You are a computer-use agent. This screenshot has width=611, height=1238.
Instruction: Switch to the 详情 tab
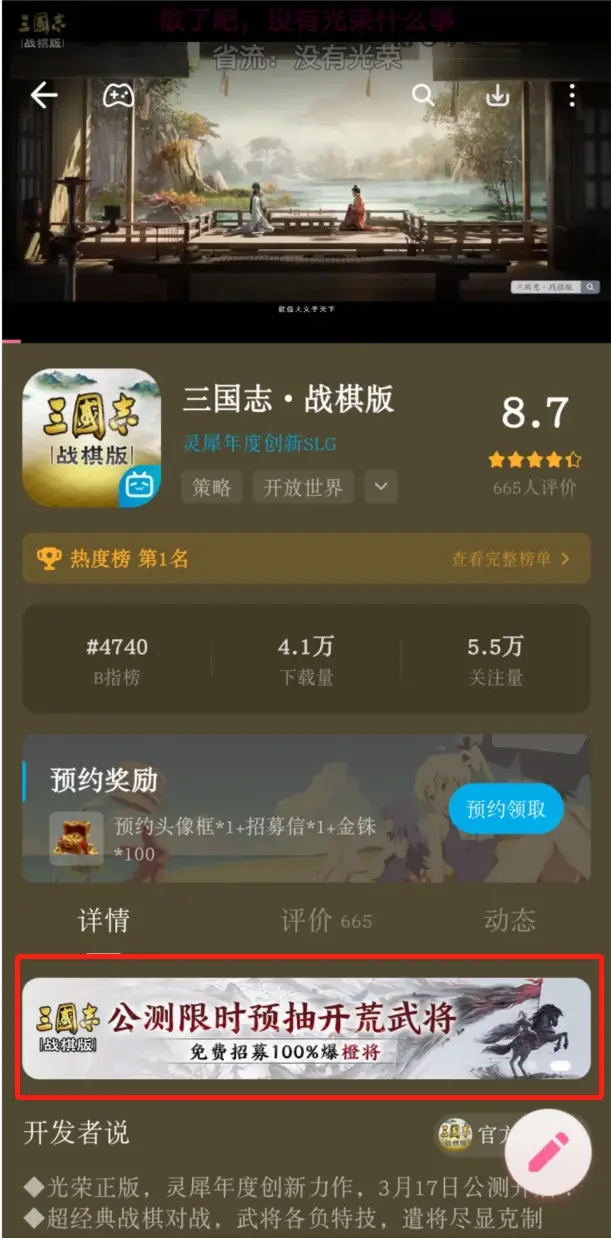(104, 920)
